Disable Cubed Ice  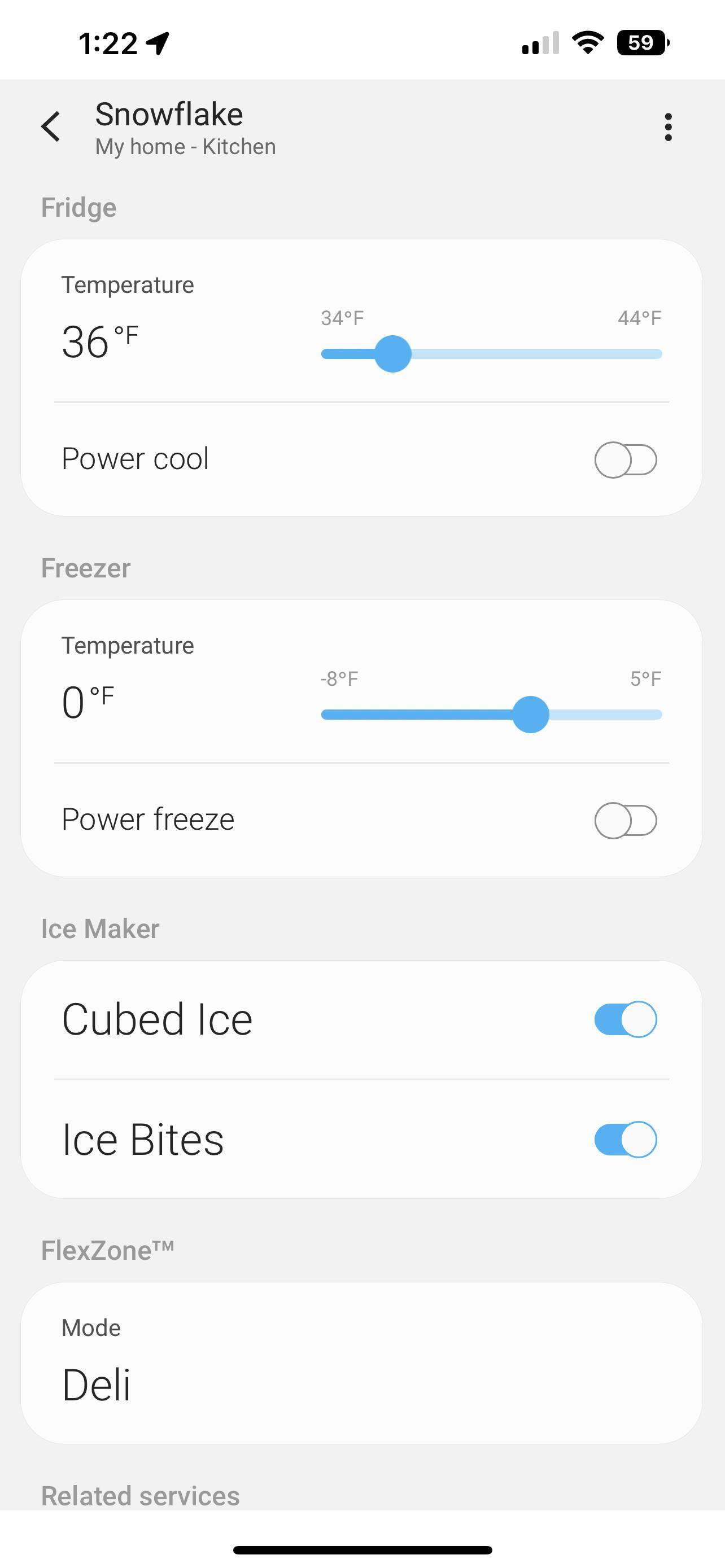click(625, 1019)
